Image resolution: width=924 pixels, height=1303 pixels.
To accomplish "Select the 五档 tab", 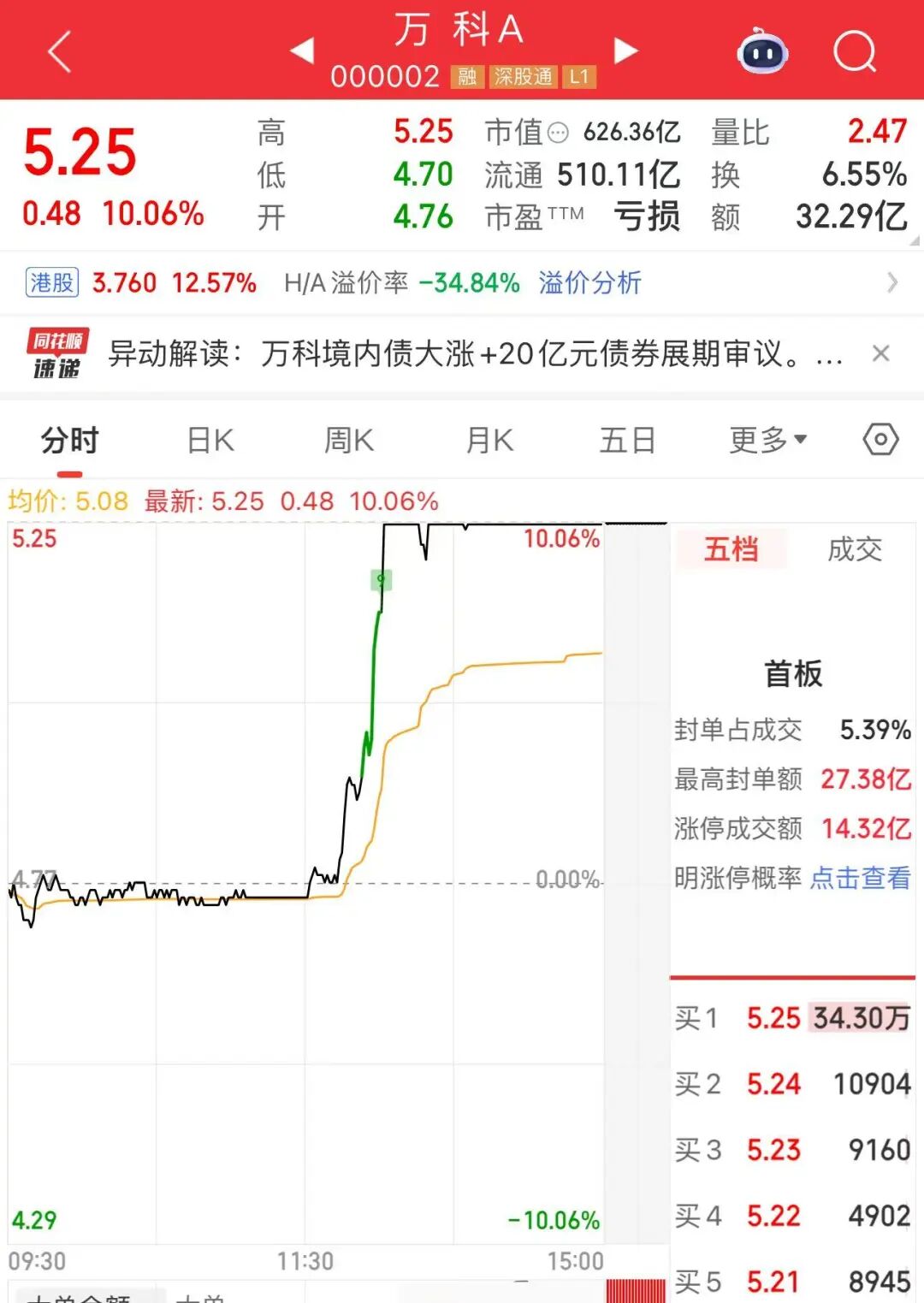I will coord(731,549).
